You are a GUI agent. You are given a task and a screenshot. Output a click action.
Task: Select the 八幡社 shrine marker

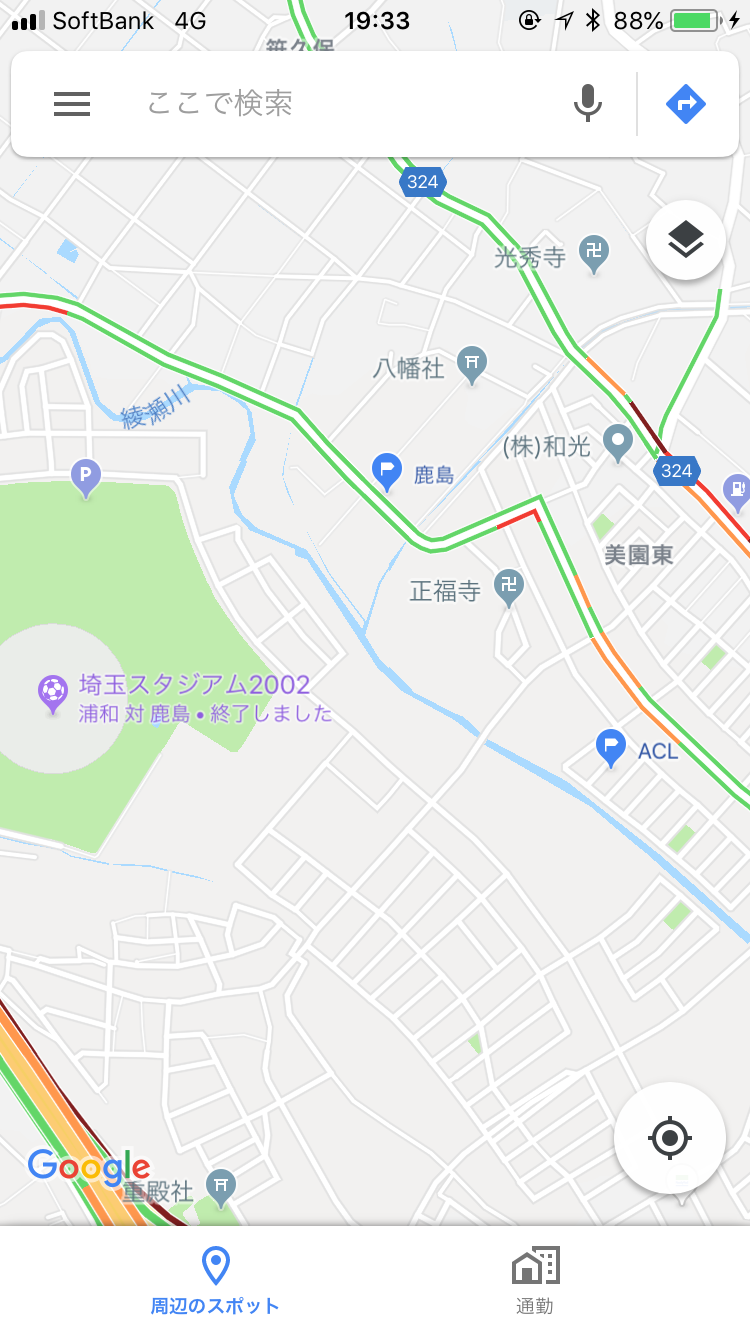click(x=472, y=365)
